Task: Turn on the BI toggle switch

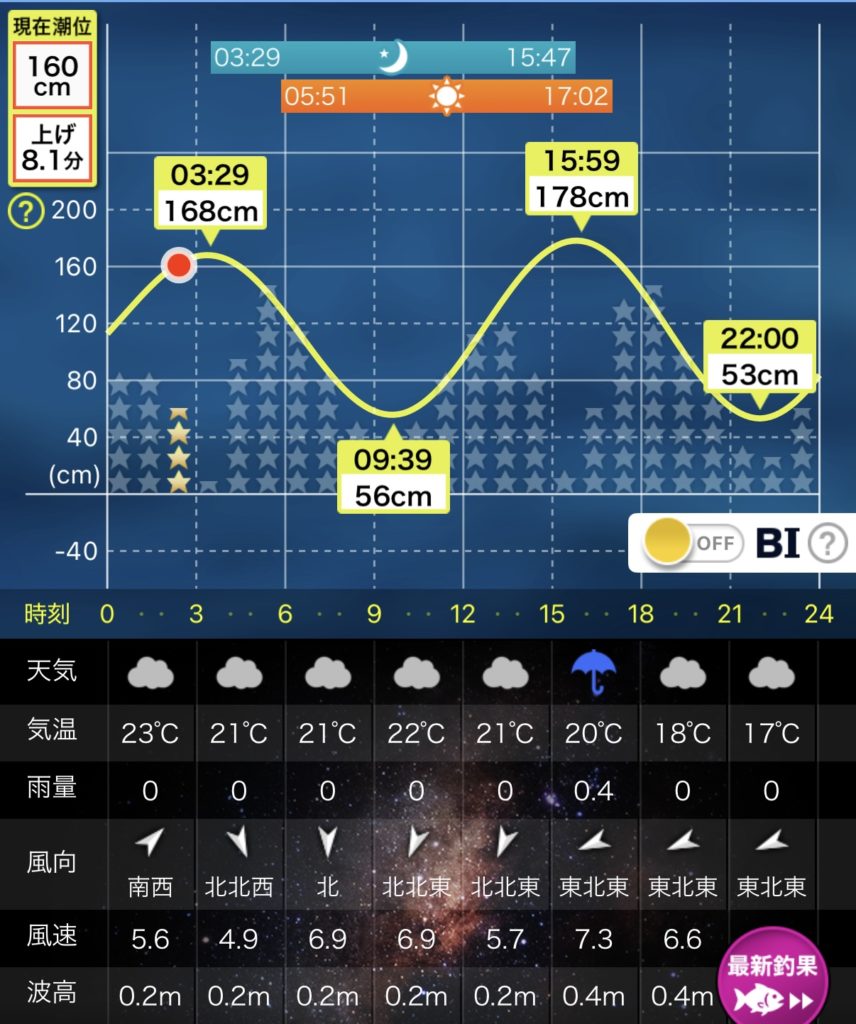Action: [x=692, y=542]
